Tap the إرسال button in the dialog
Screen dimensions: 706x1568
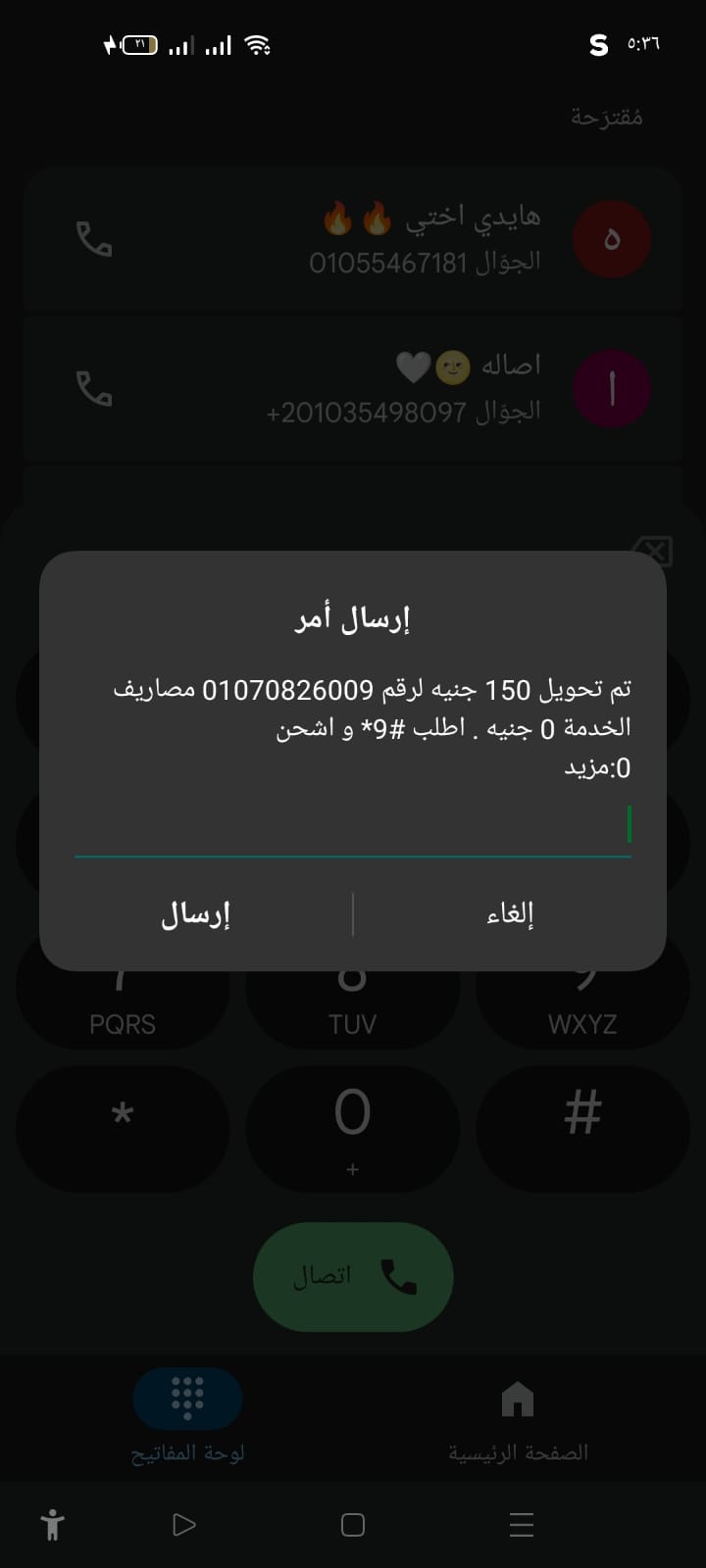[196, 914]
